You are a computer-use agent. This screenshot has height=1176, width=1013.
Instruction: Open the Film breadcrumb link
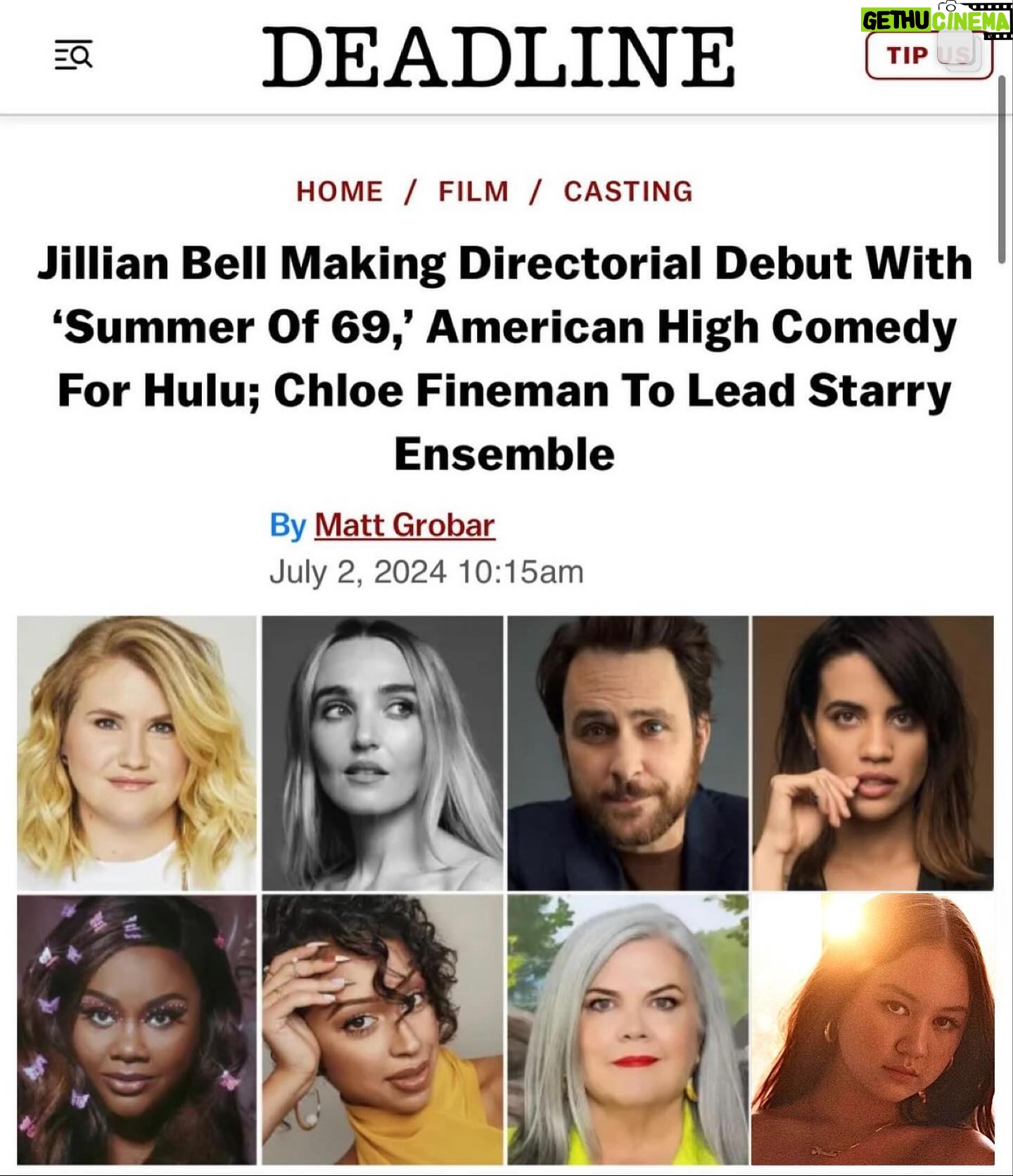click(x=473, y=191)
